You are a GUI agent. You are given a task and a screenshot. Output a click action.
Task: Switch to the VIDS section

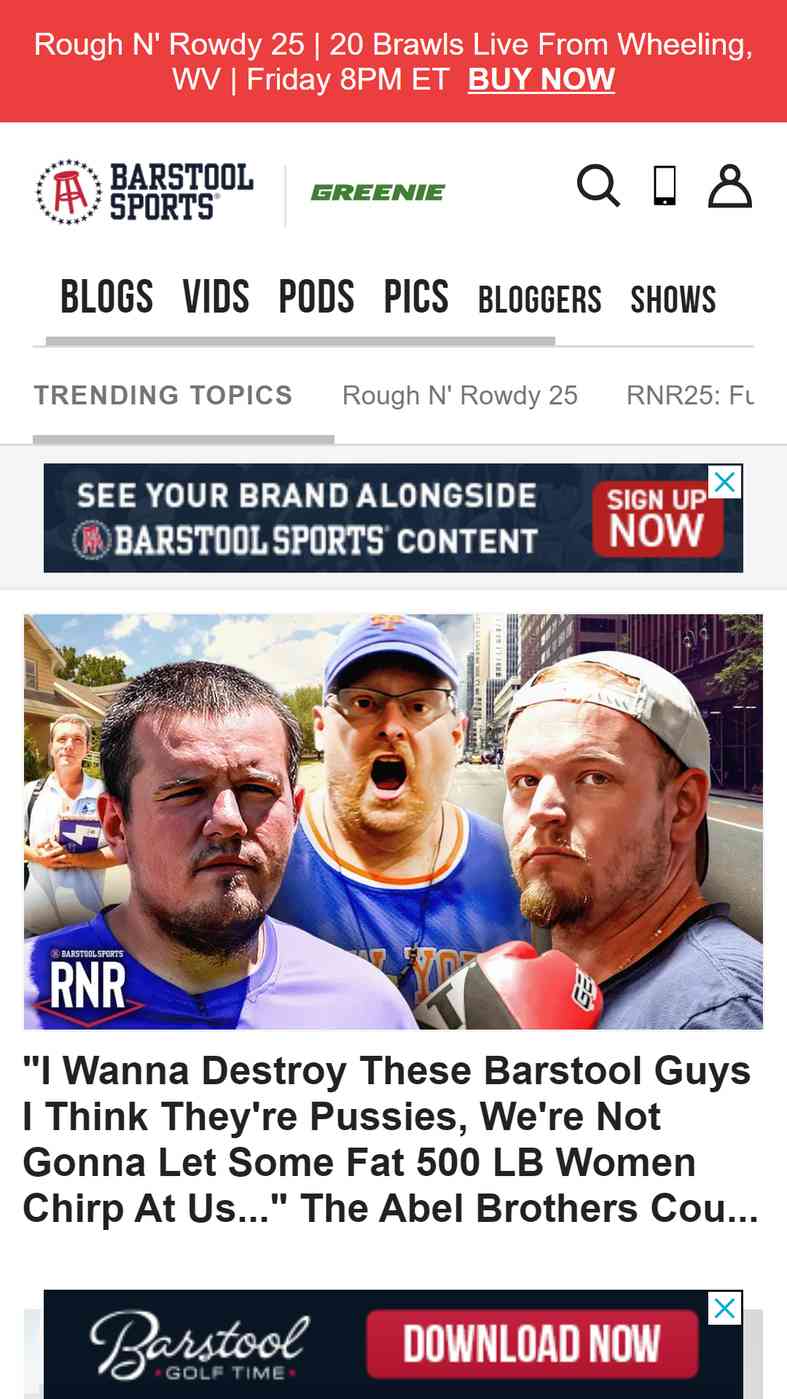point(216,297)
